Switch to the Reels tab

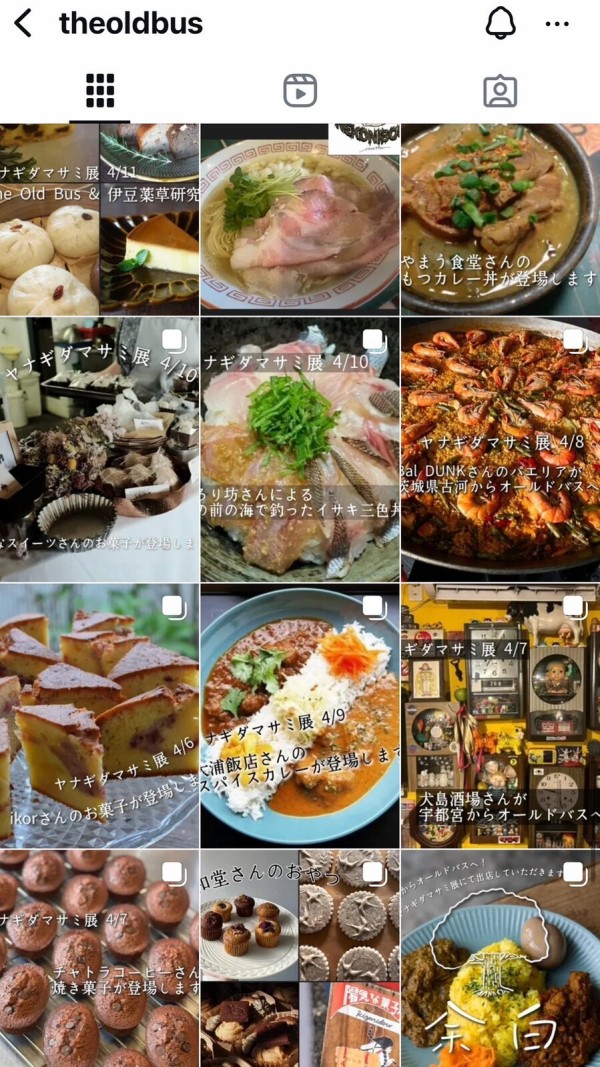(300, 91)
